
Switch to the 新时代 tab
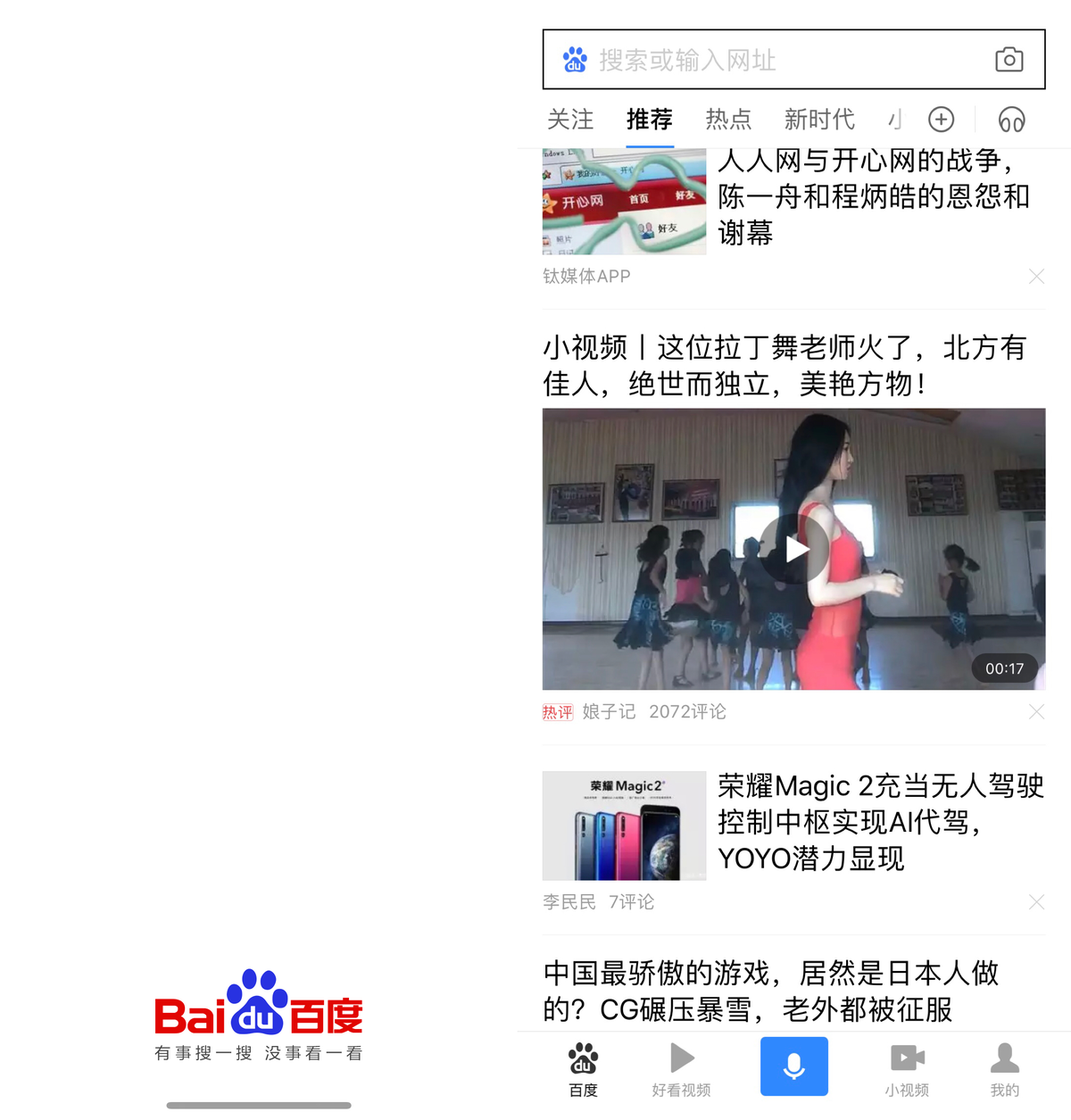819,120
